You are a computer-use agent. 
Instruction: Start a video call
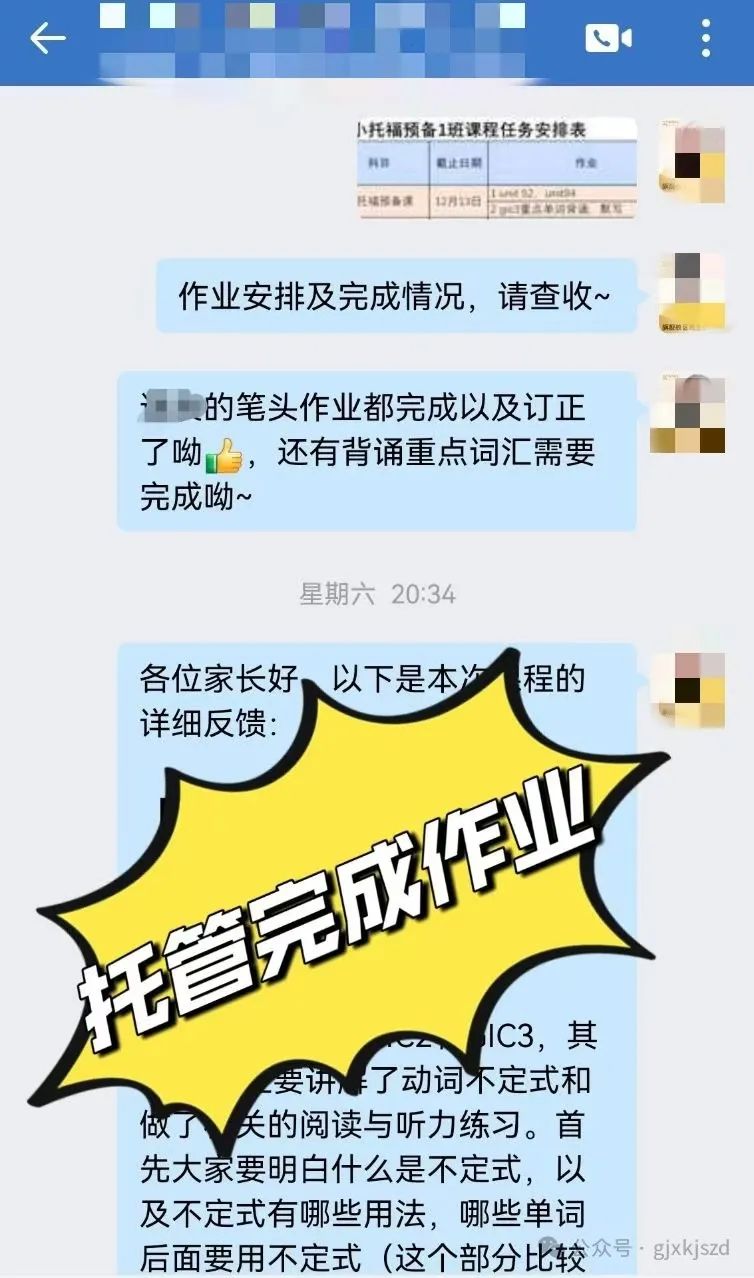tap(608, 39)
